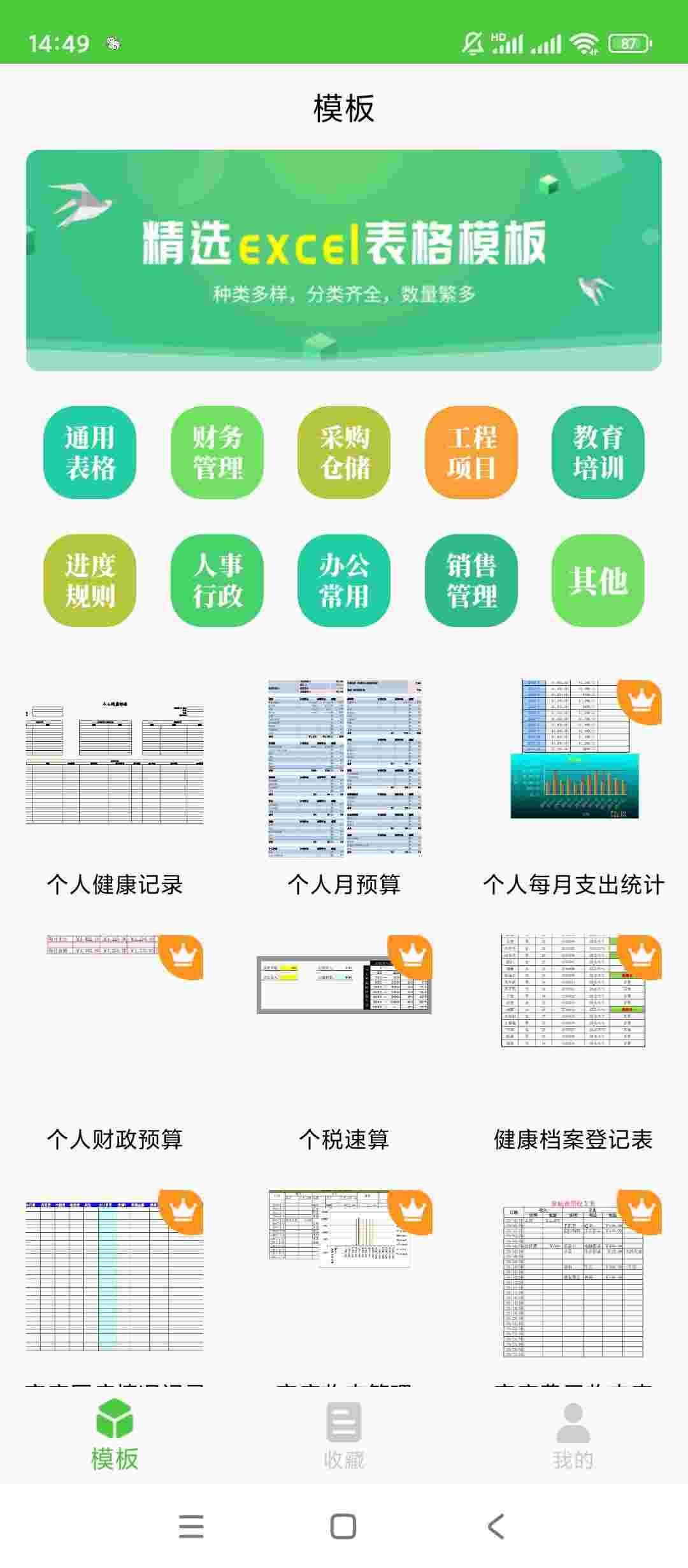Viewport: 688px width, 1568px height.
Task: Select the 进度规则 category
Action: pyautogui.click(x=90, y=580)
